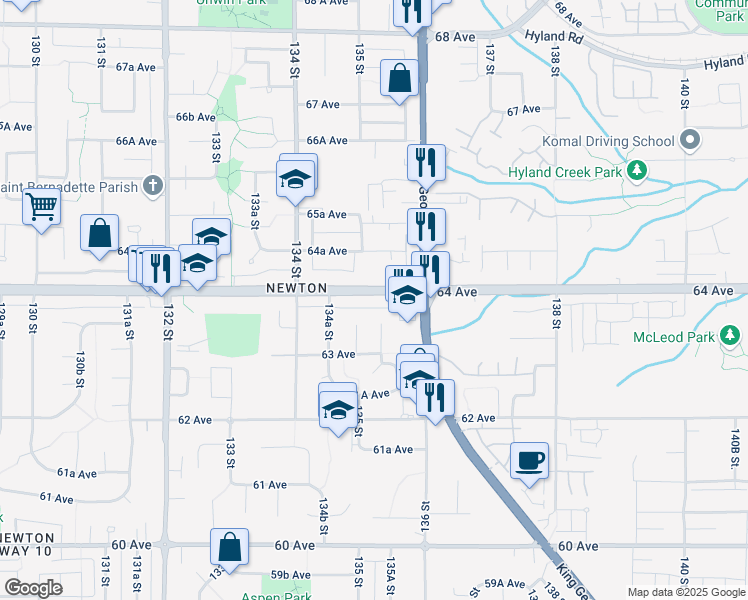Open the Saint Bernadette Parish pin
The image size is (748, 600).
(x=152, y=184)
